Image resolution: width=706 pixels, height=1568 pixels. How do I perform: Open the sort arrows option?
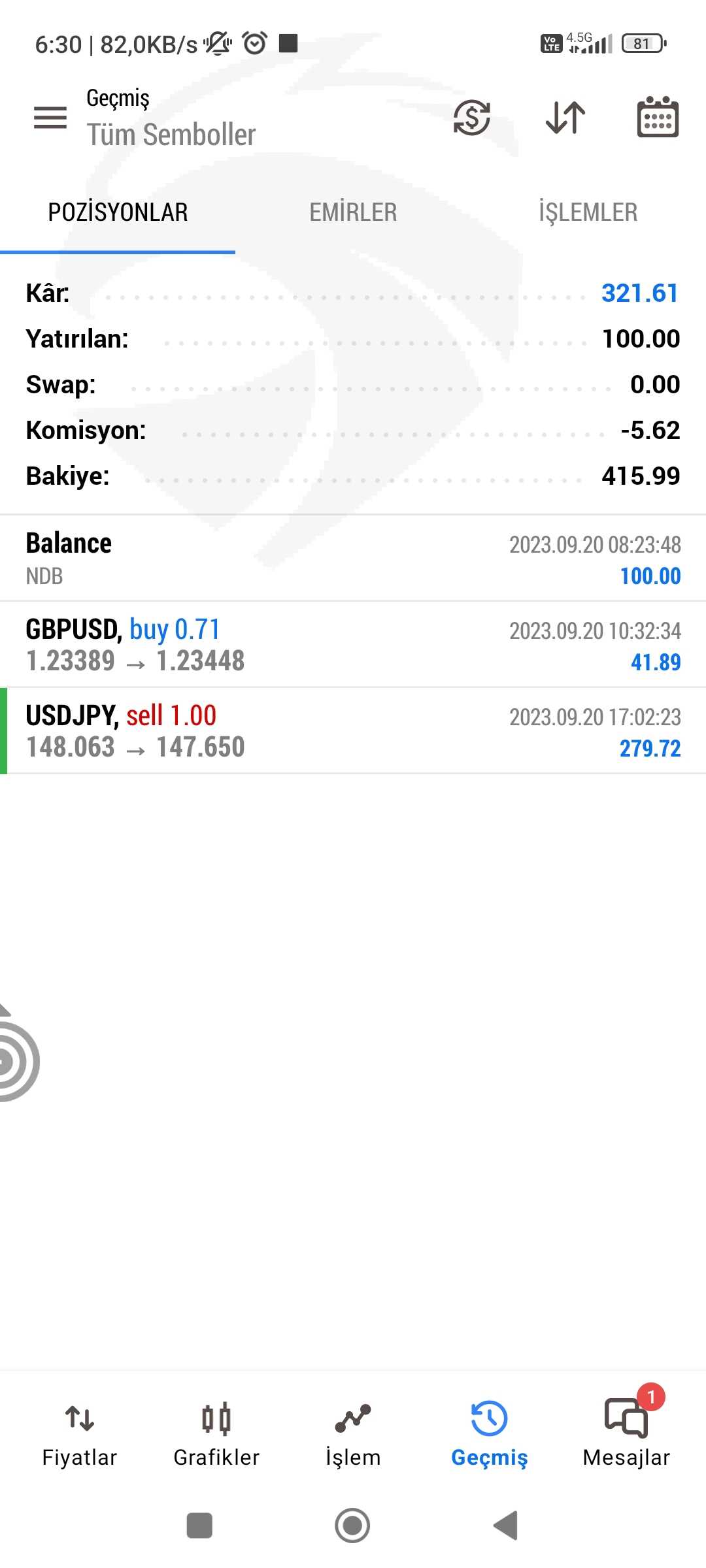click(x=565, y=118)
